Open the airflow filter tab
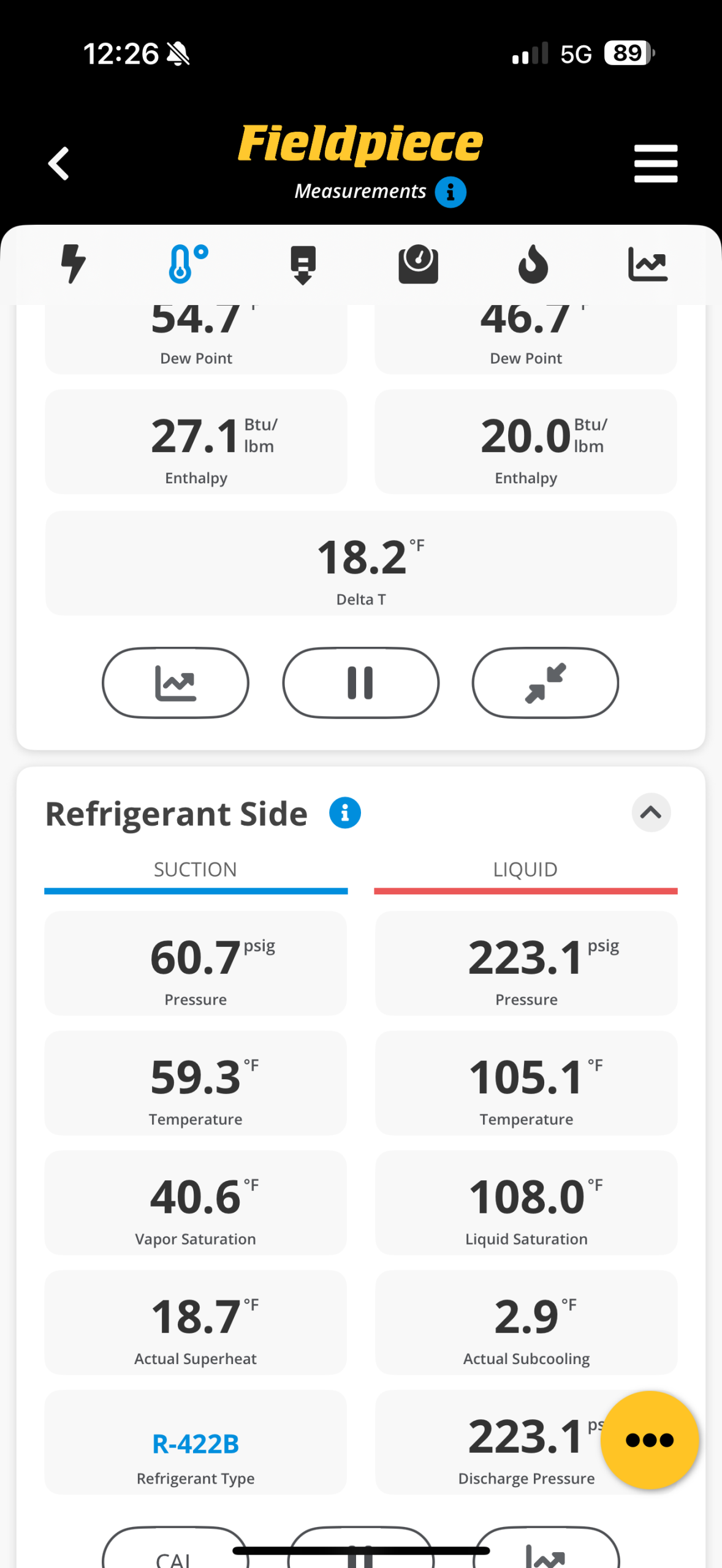The image size is (722, 1568). (x=303, y=264)
